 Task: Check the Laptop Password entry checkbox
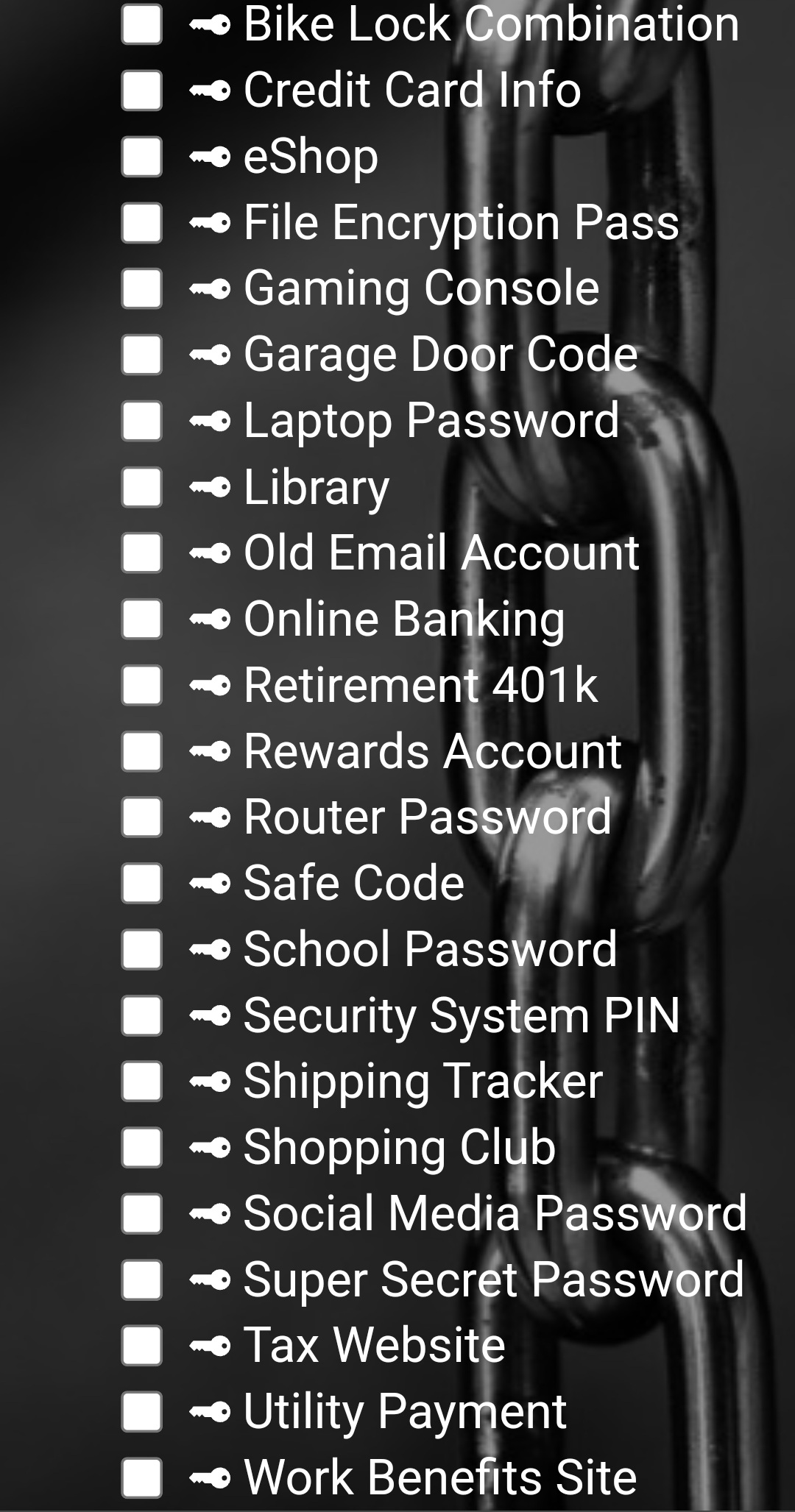[x=141, y=419]
